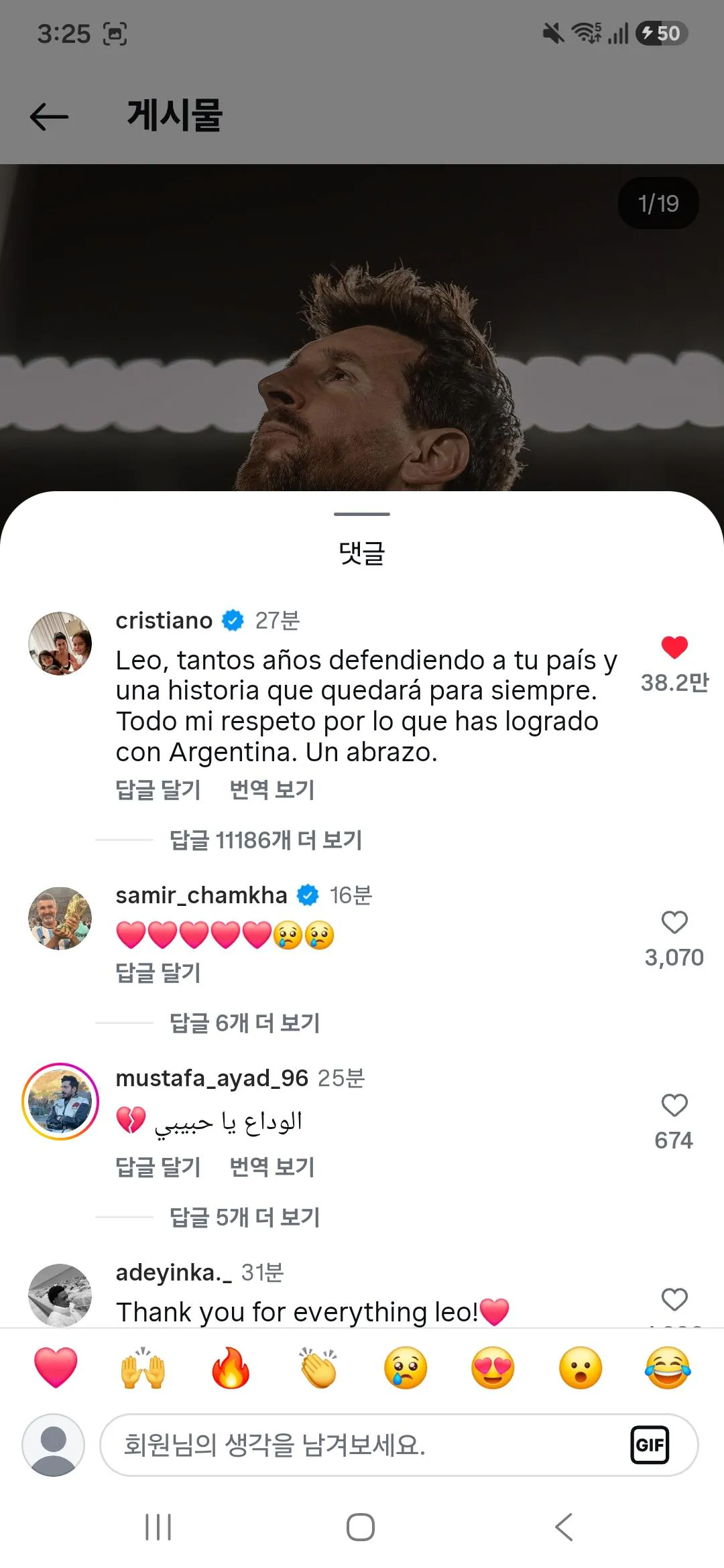Open cristiano's profile from username

click(164, 620)
